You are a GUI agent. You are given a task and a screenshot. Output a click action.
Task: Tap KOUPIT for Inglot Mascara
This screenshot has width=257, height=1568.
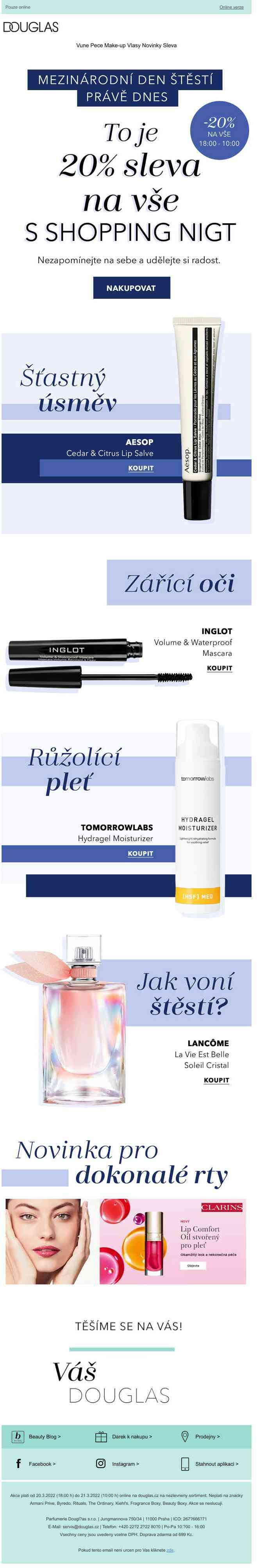pyautogui.click(x=219, y=668)
